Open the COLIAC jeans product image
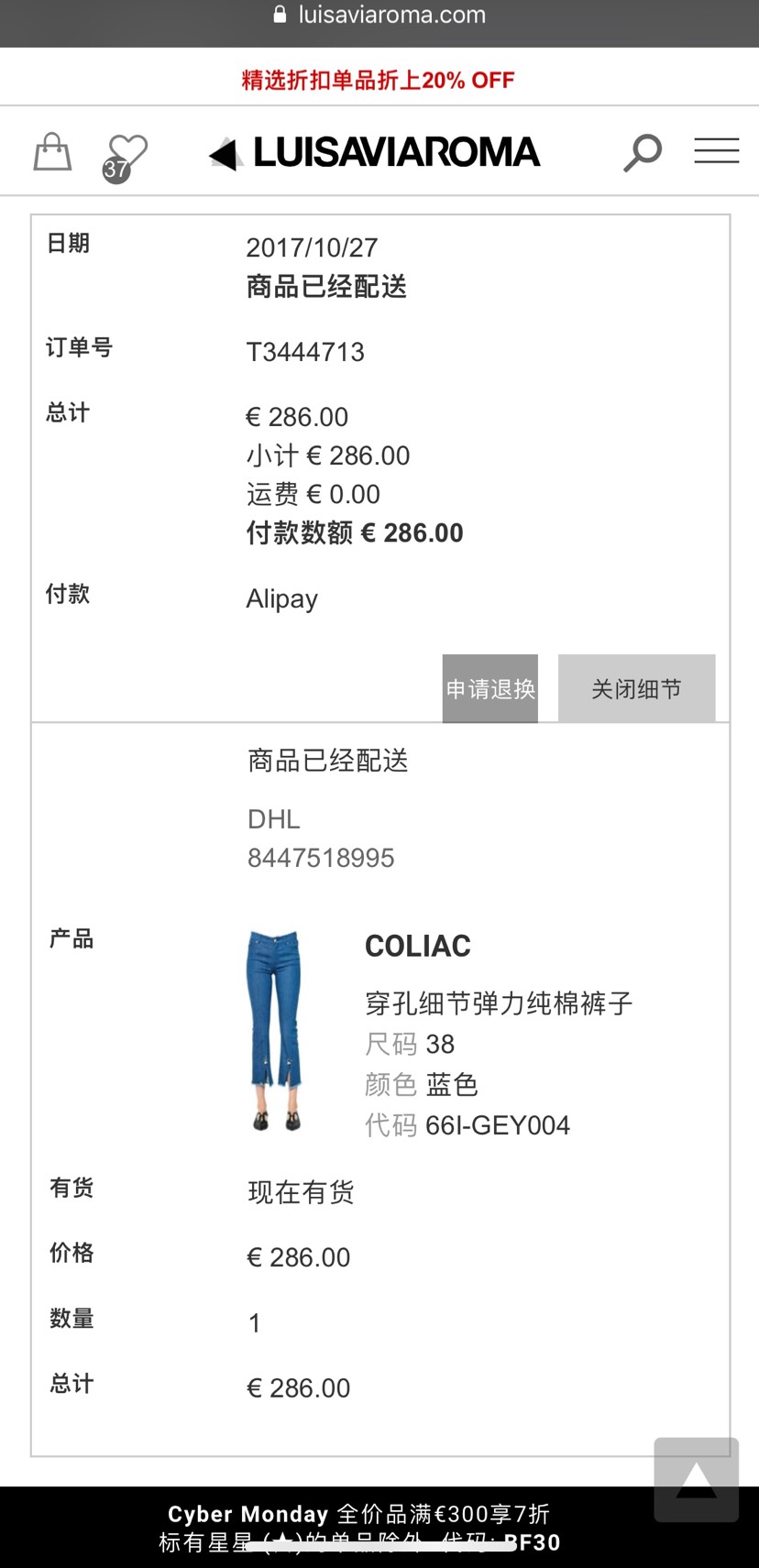This screenshot has width=759, height=1568. point(275,1031)
